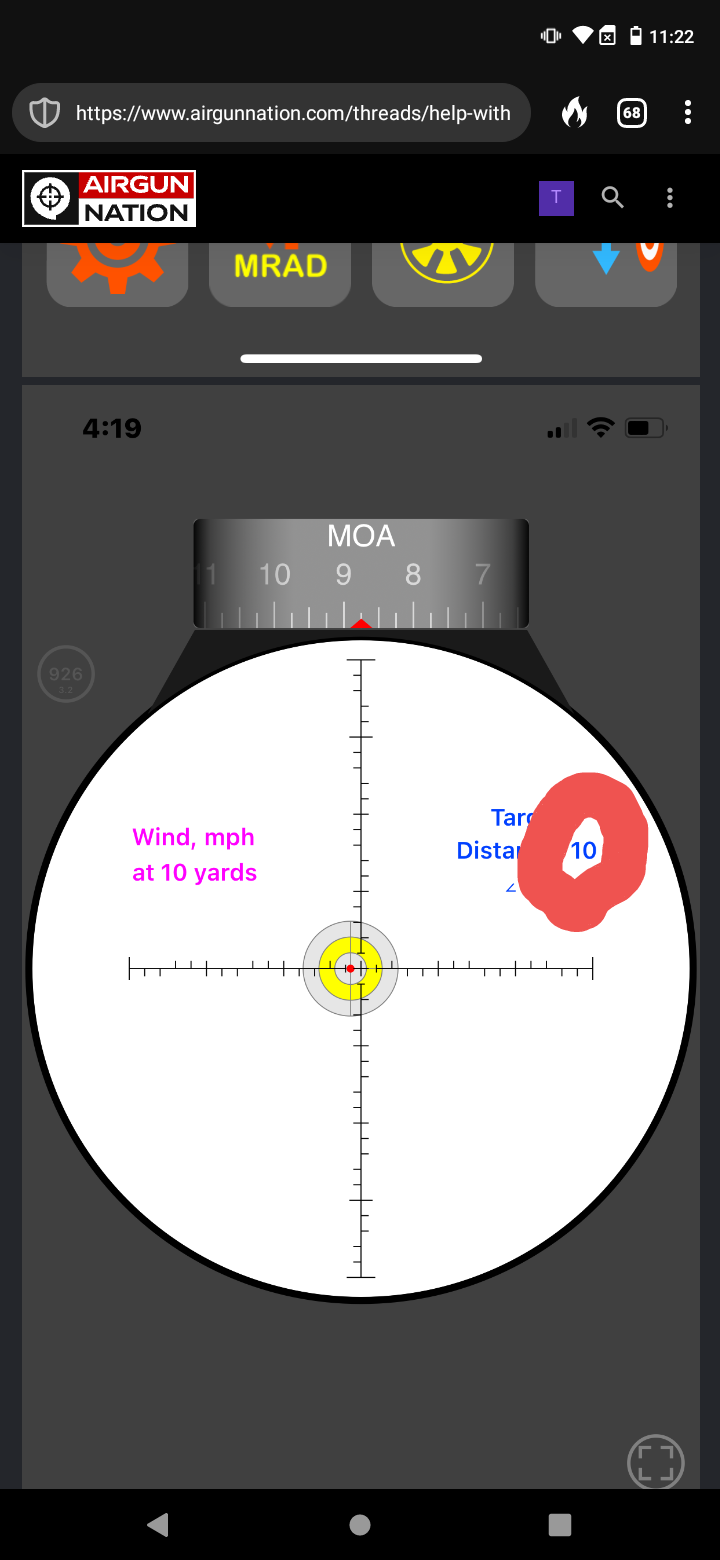Expand the scope image to fullscreen
720x1560 pixels.
point(655,1463)
